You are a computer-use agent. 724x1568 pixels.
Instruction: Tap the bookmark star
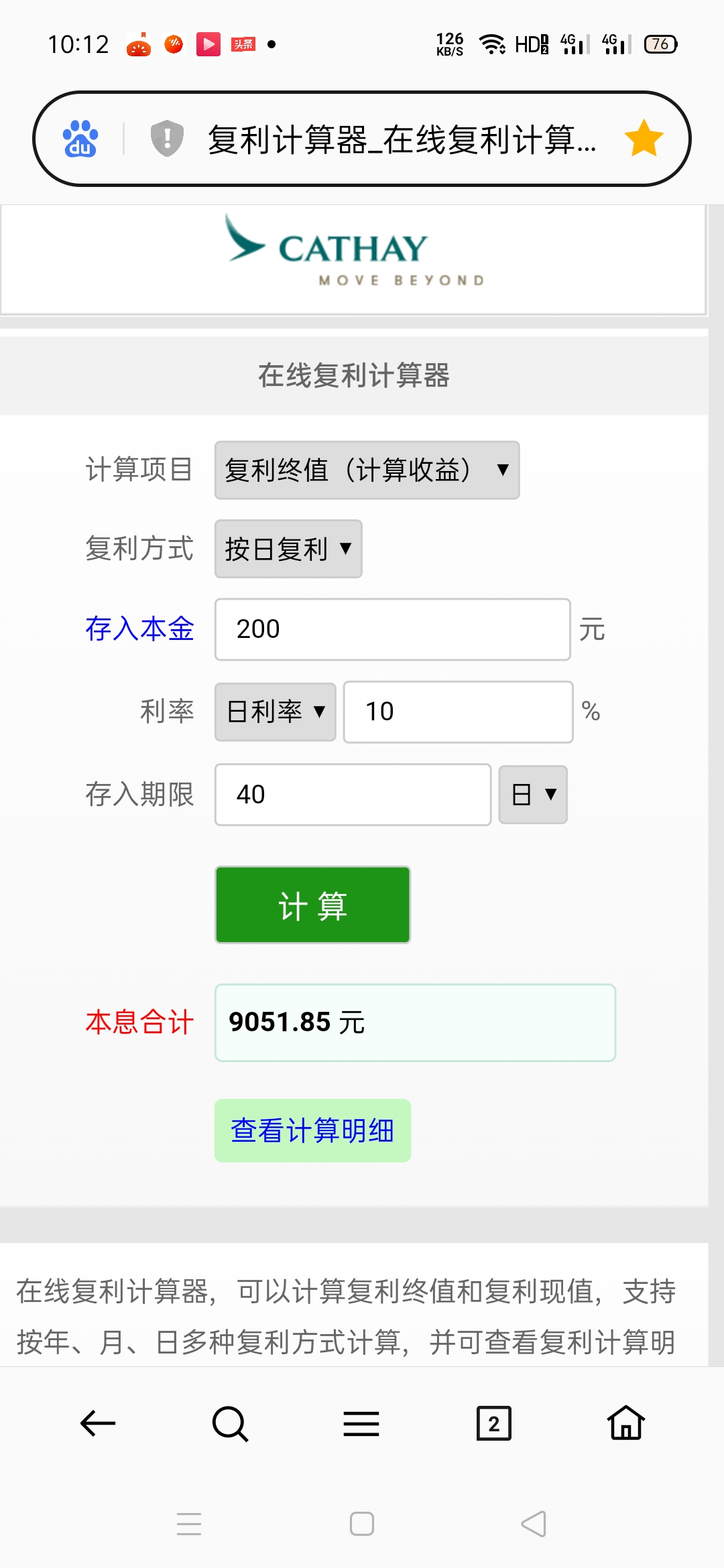click(x=644, y=139)
